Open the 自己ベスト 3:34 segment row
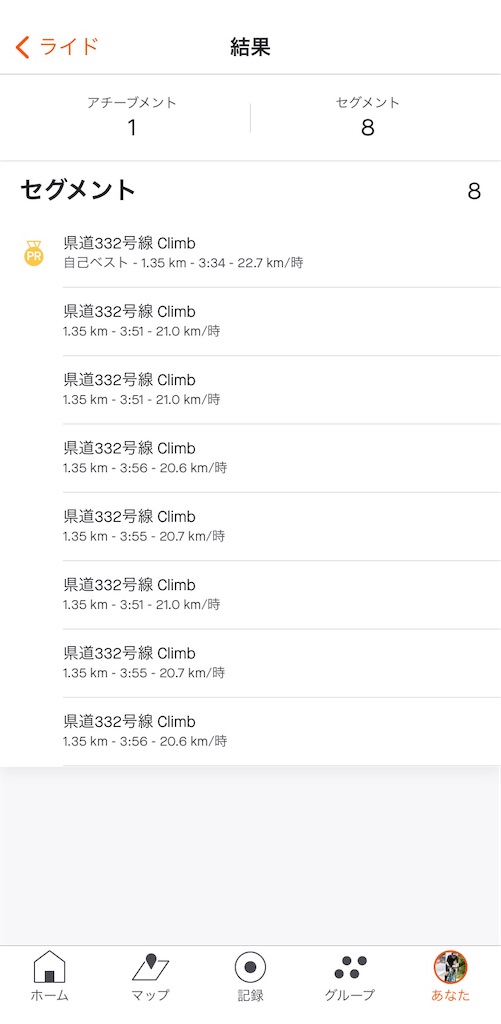The width and height of the screenshot is (501, 1024). tap(250, 253)
